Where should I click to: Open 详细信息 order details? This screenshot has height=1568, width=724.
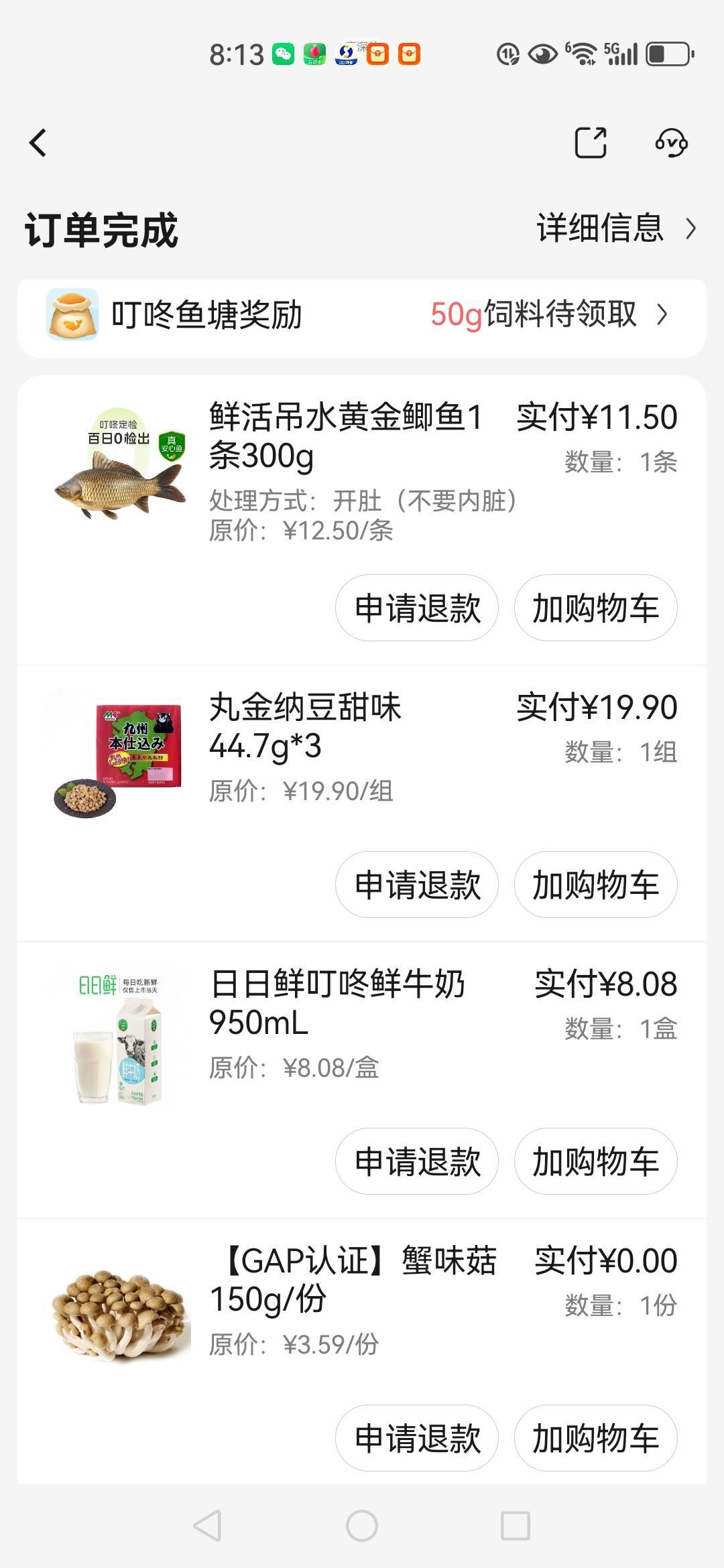(615, 228)
